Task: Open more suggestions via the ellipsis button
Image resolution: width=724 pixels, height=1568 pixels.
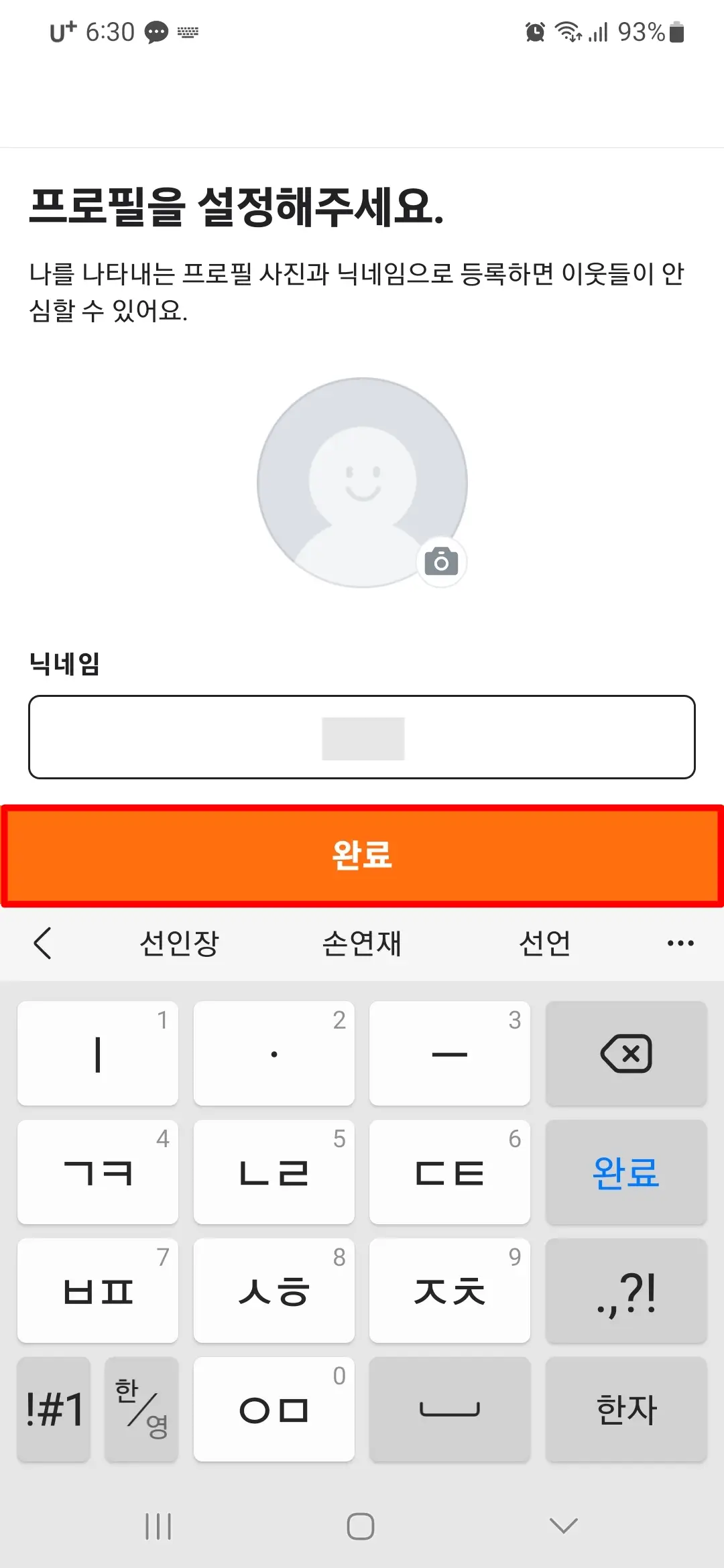Action: (680, 943)
